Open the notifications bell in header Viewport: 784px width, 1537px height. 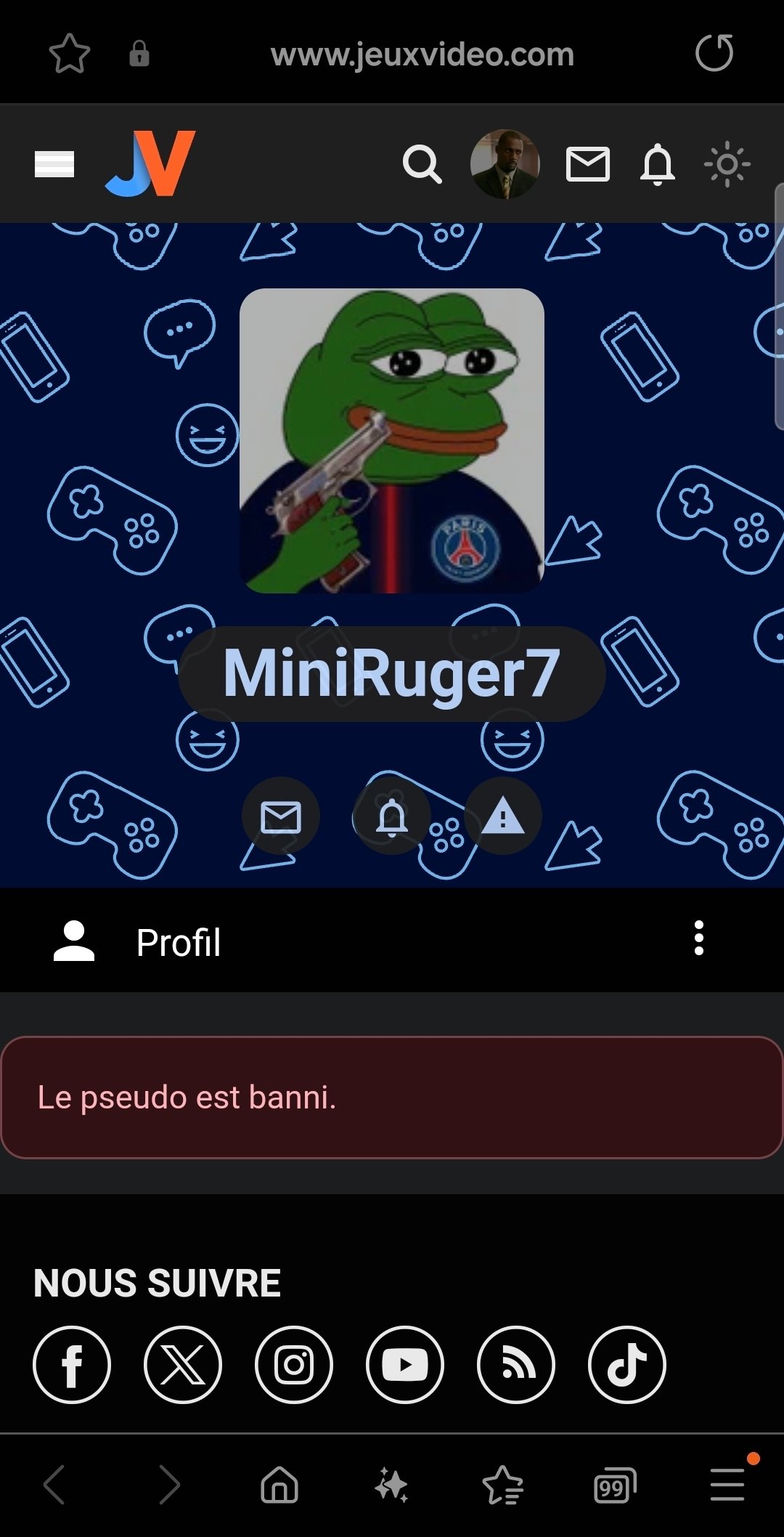[658, 164]
